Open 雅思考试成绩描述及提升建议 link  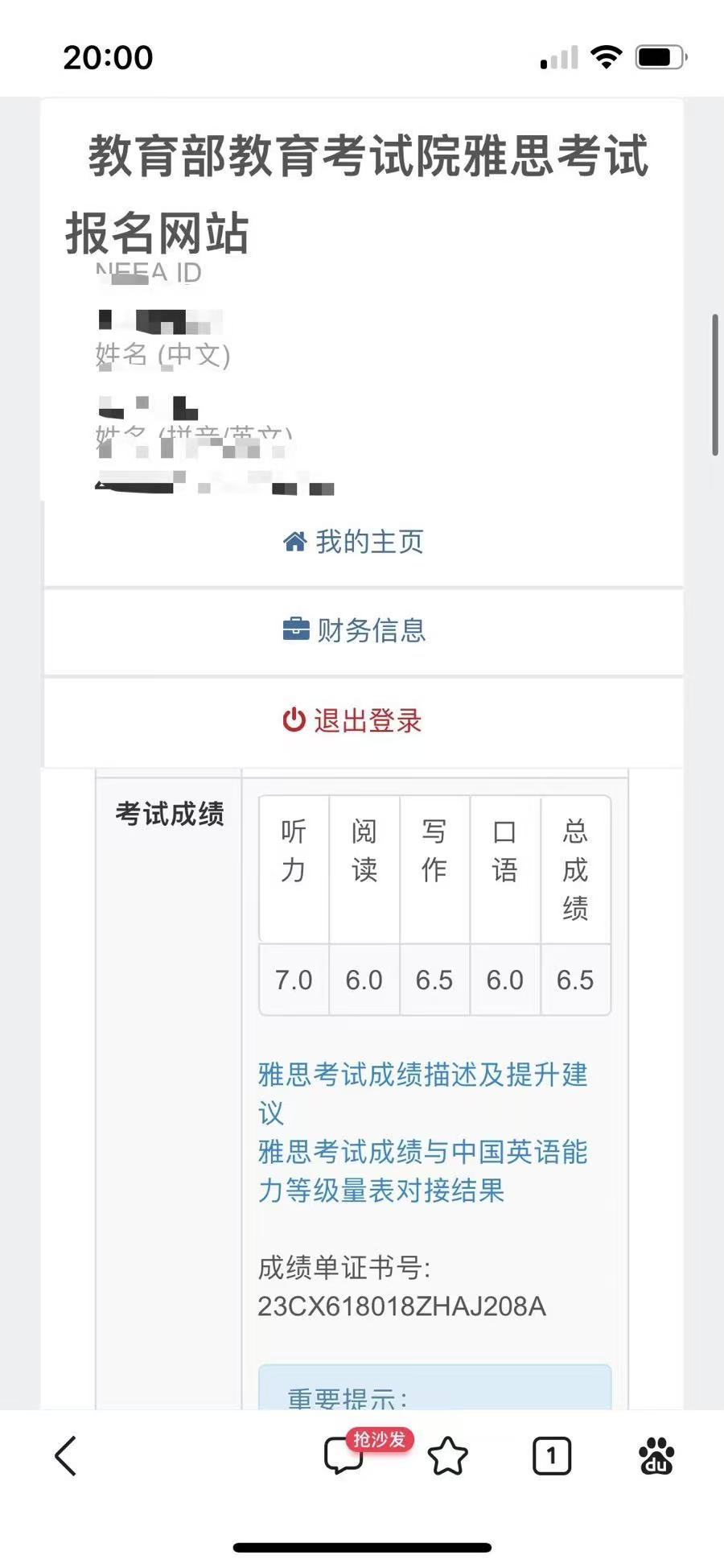422,1075
